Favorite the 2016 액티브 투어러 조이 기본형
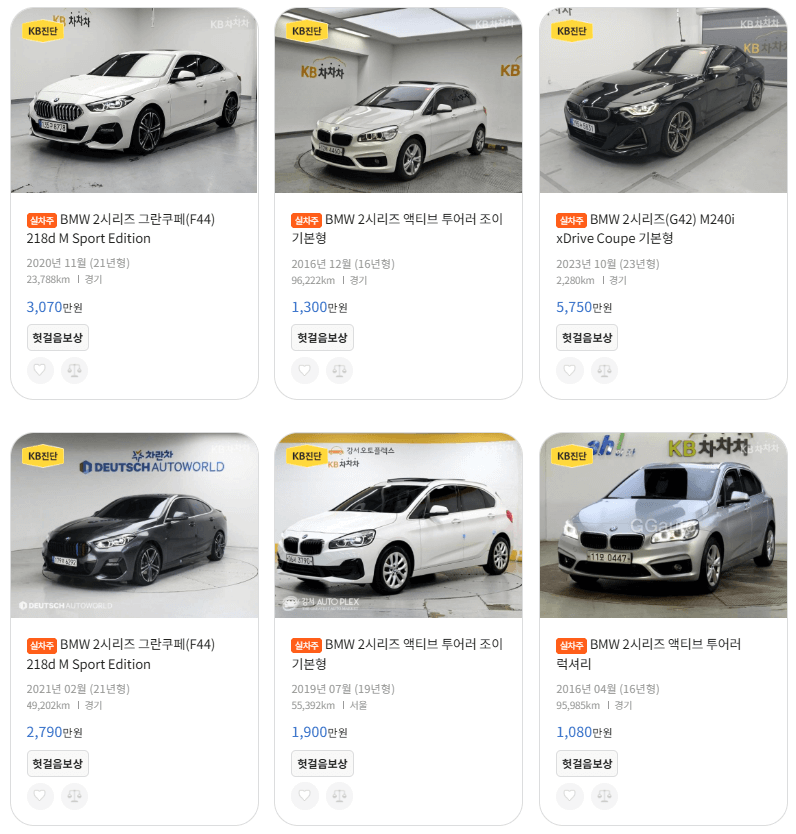Image resolution: width=796 pixels, height=834 pixels. point(304,370)
